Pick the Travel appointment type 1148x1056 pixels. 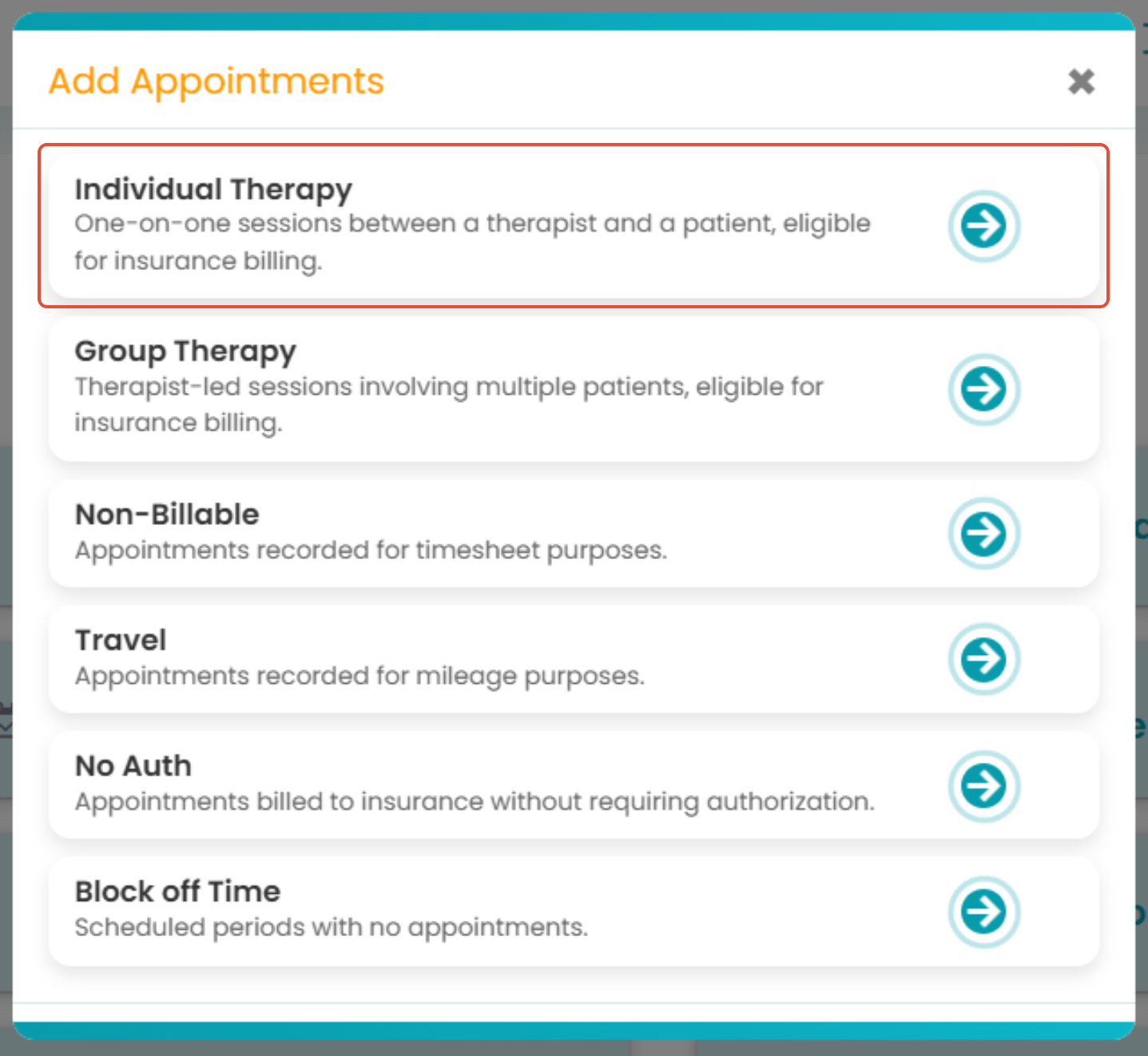pyautogui.click(x=983, y=659)
